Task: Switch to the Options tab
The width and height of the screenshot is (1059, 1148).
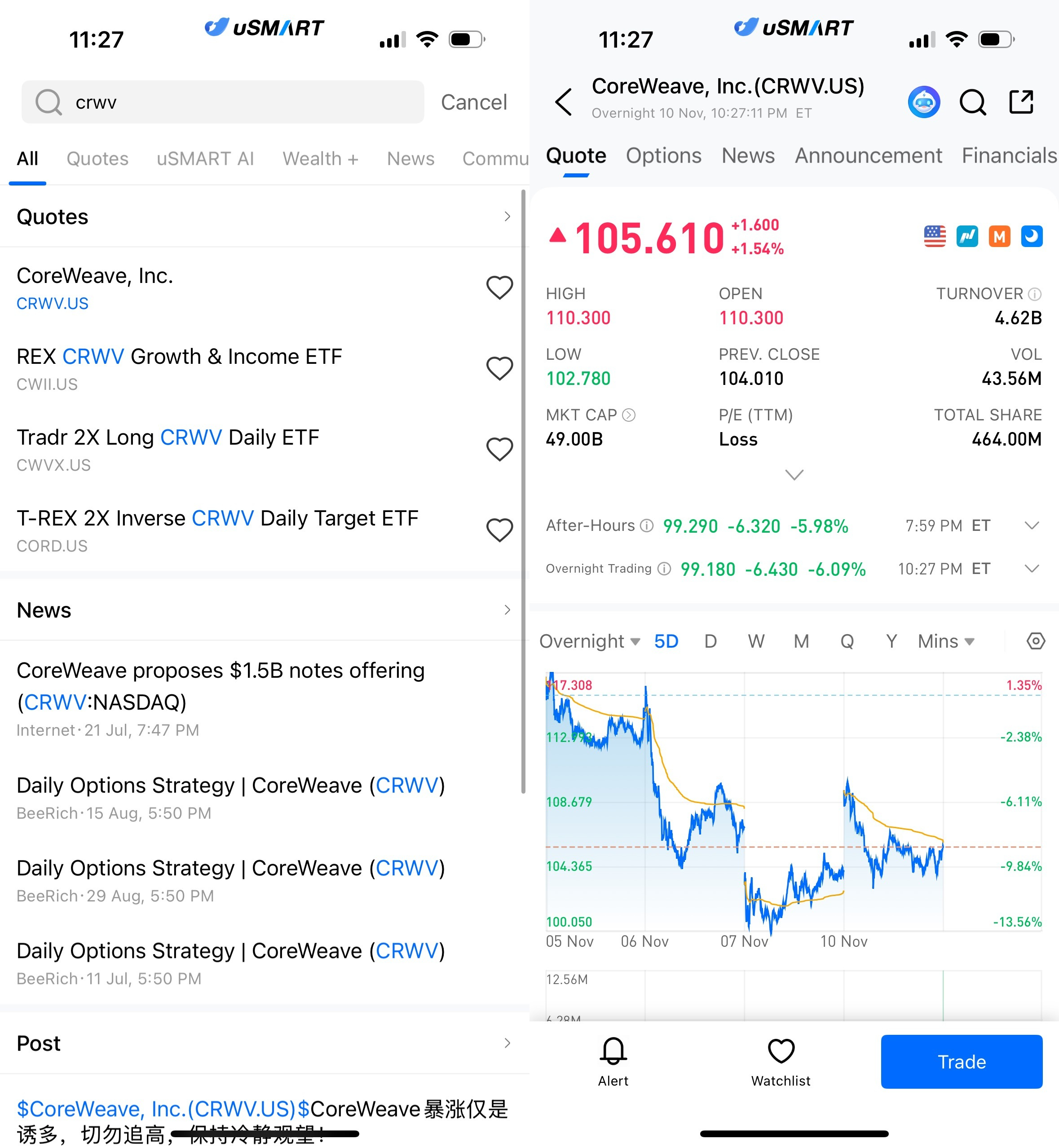Action: coord(663,156)
